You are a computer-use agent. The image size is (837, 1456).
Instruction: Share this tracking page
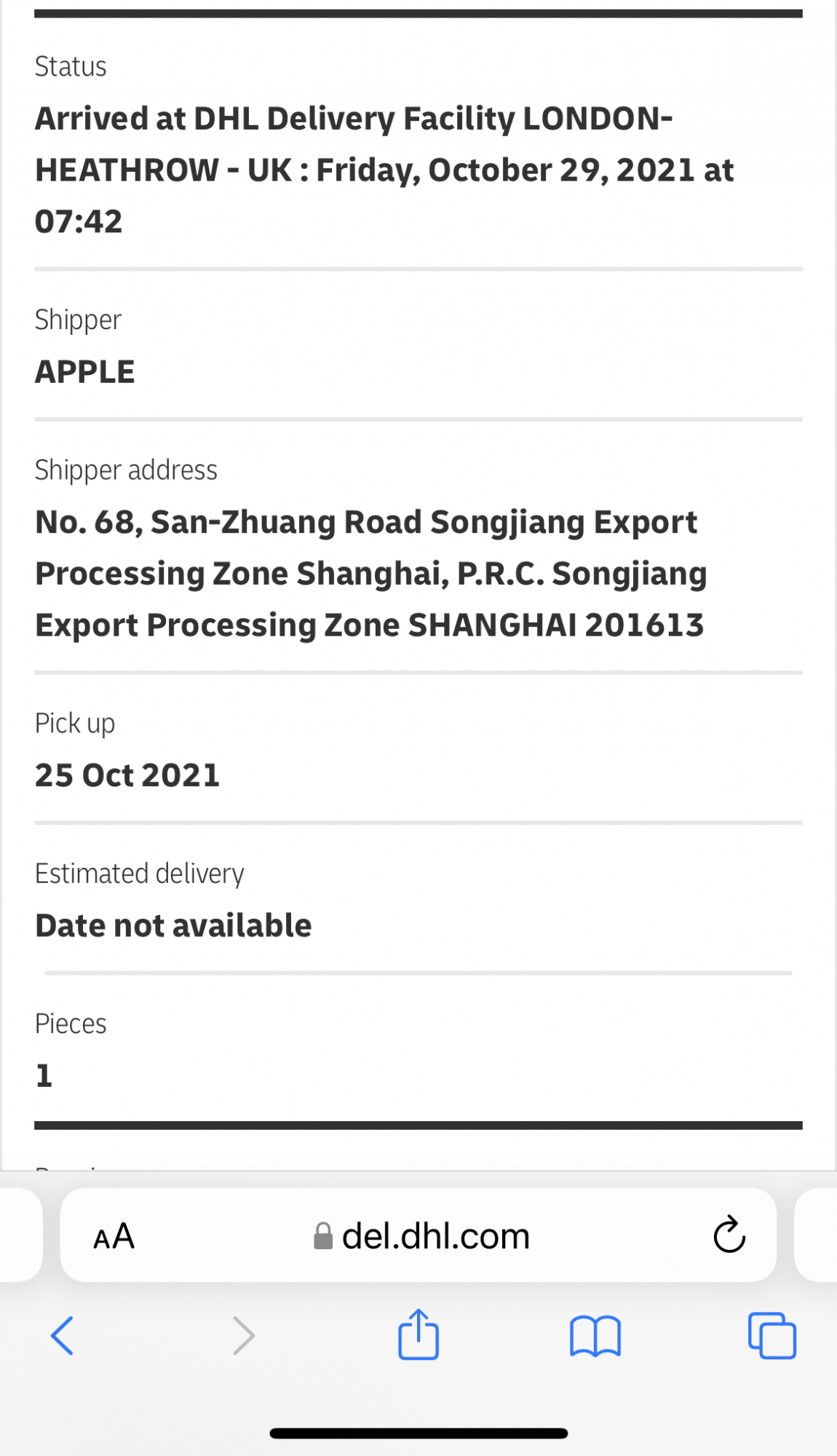418,1334
